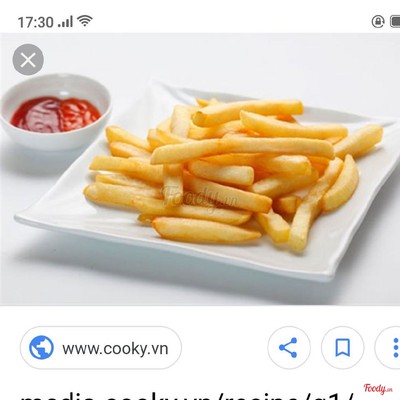Viewport: 400px width, 400px height.
Task: Share this french fries image
Action: point(289,348)
